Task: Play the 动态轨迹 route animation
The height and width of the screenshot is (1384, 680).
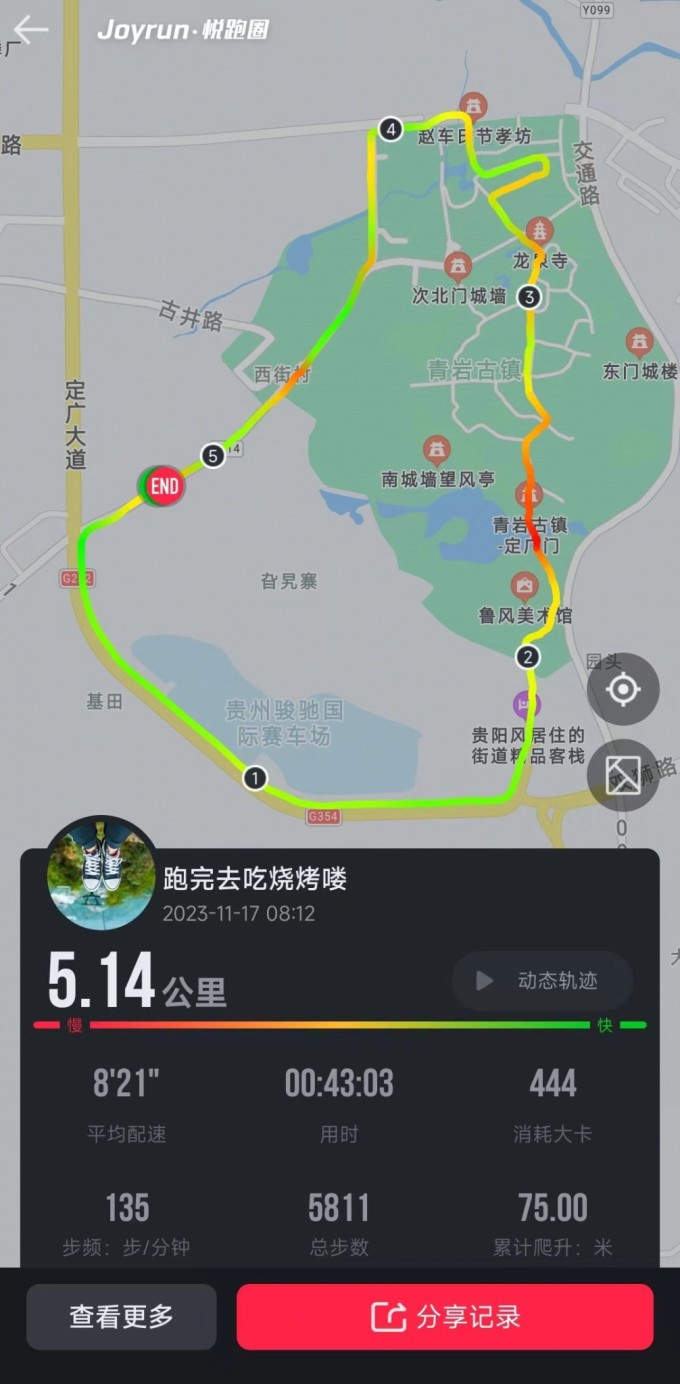Action: [x=542, y=981]
